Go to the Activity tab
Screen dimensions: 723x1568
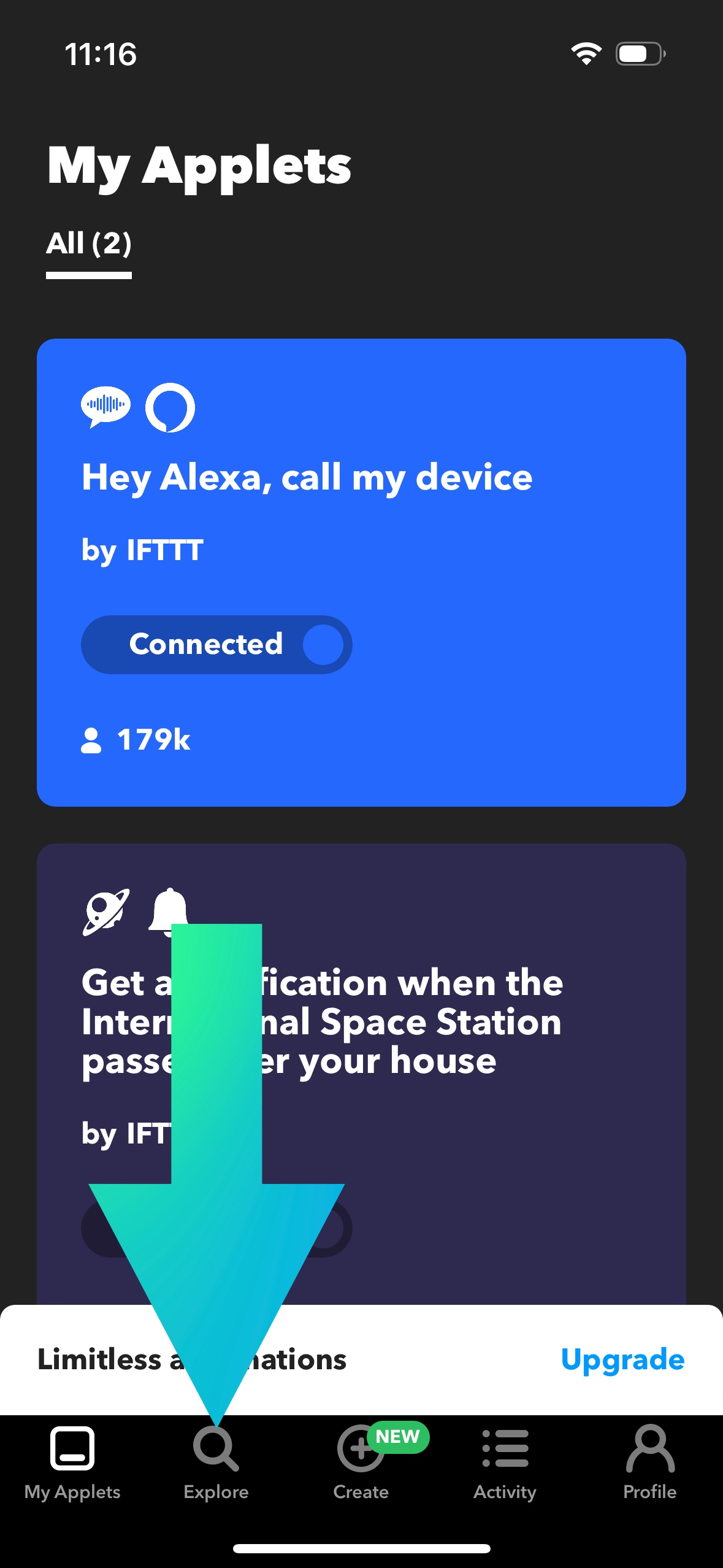[505, 1463]
